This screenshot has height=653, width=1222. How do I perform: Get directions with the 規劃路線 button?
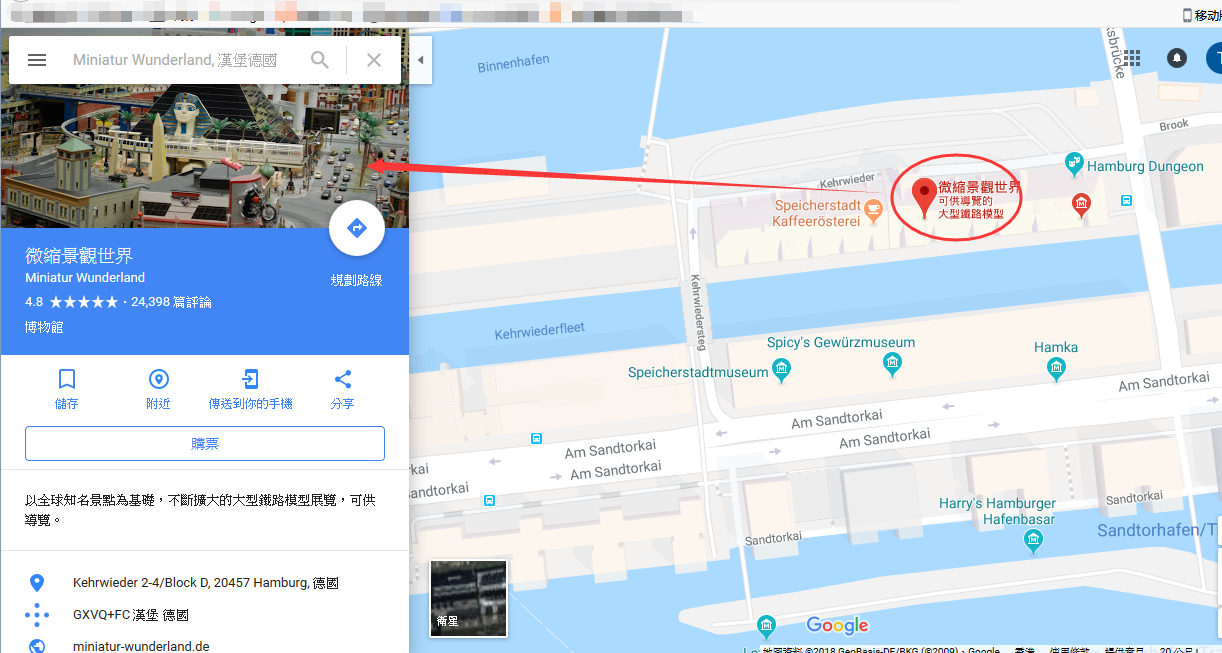click(357, 229)
